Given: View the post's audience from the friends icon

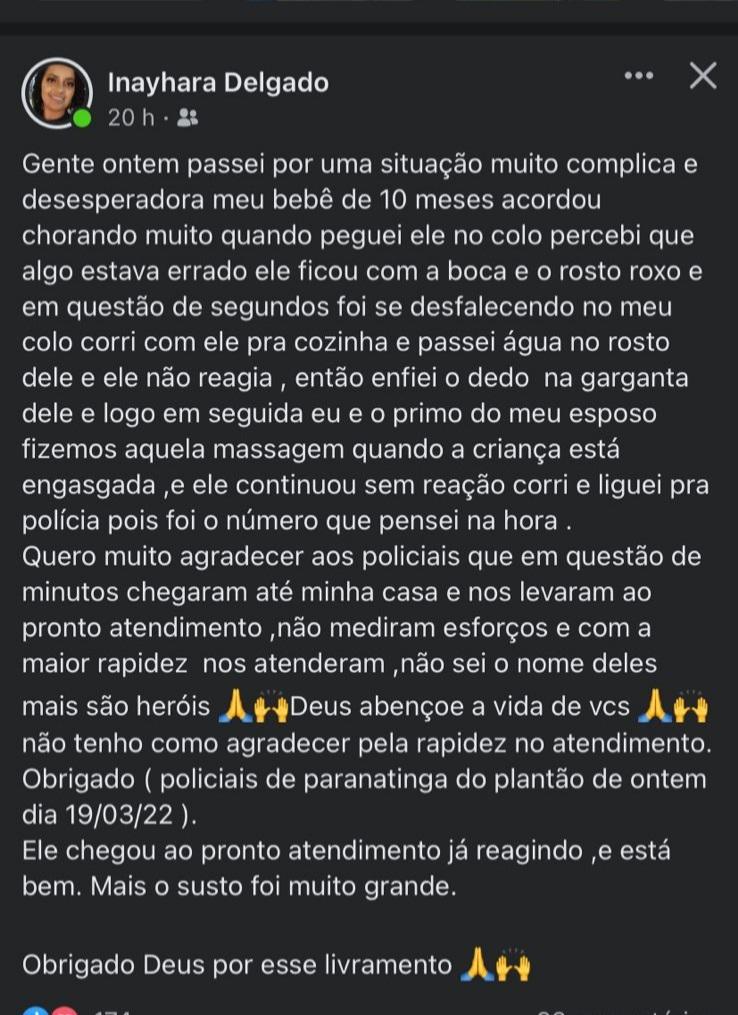Looking at the screenshot, I should [187, 118].
